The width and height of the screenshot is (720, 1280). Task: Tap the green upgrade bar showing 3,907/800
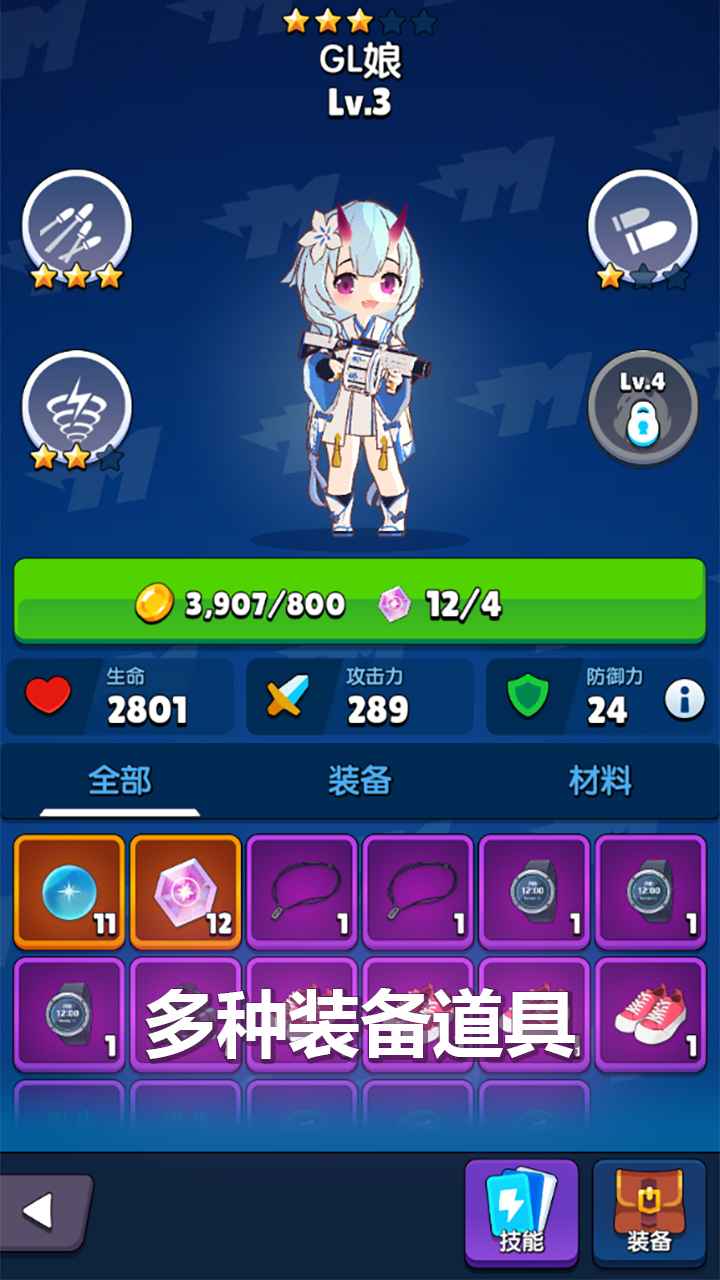point(360,602)
